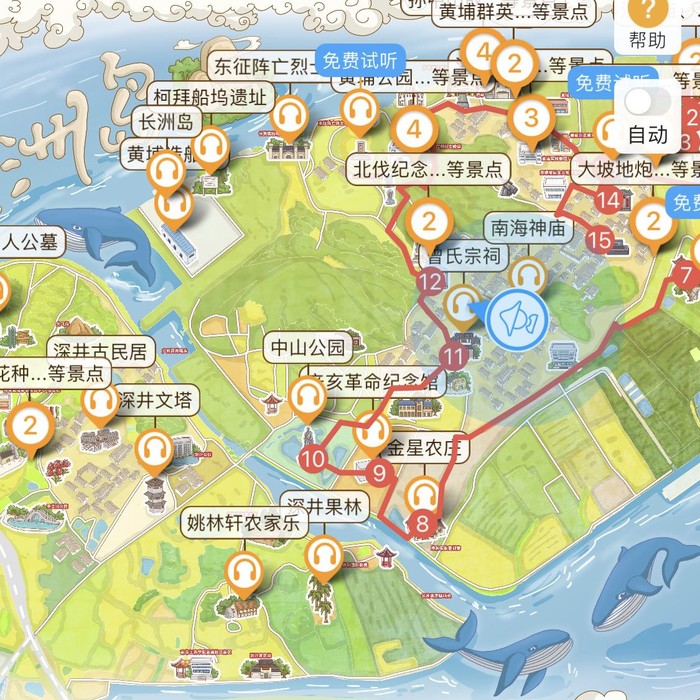Select route stop number 10
This screenshot has width=700, height=700.
(x=313, y=459)
